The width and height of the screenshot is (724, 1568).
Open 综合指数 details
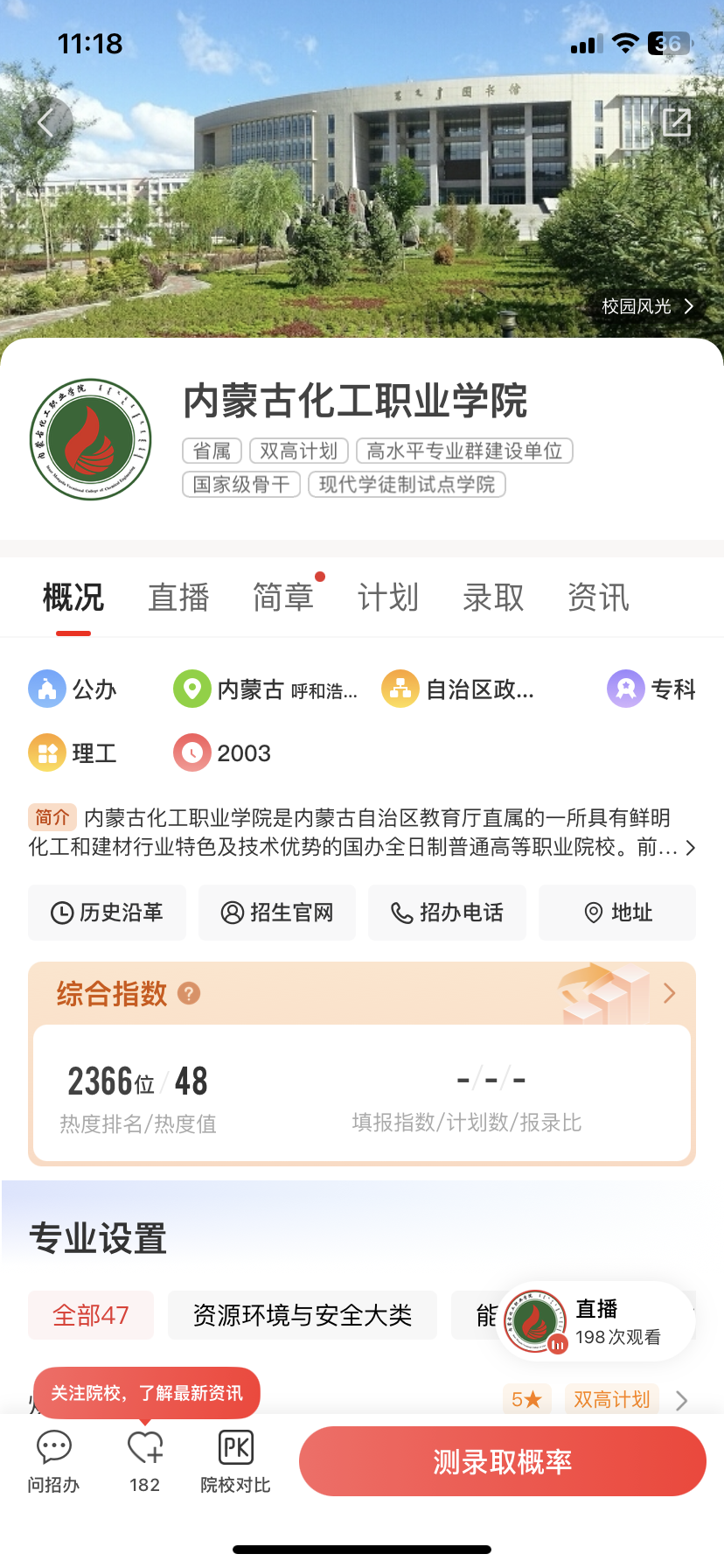coord(669,993)
